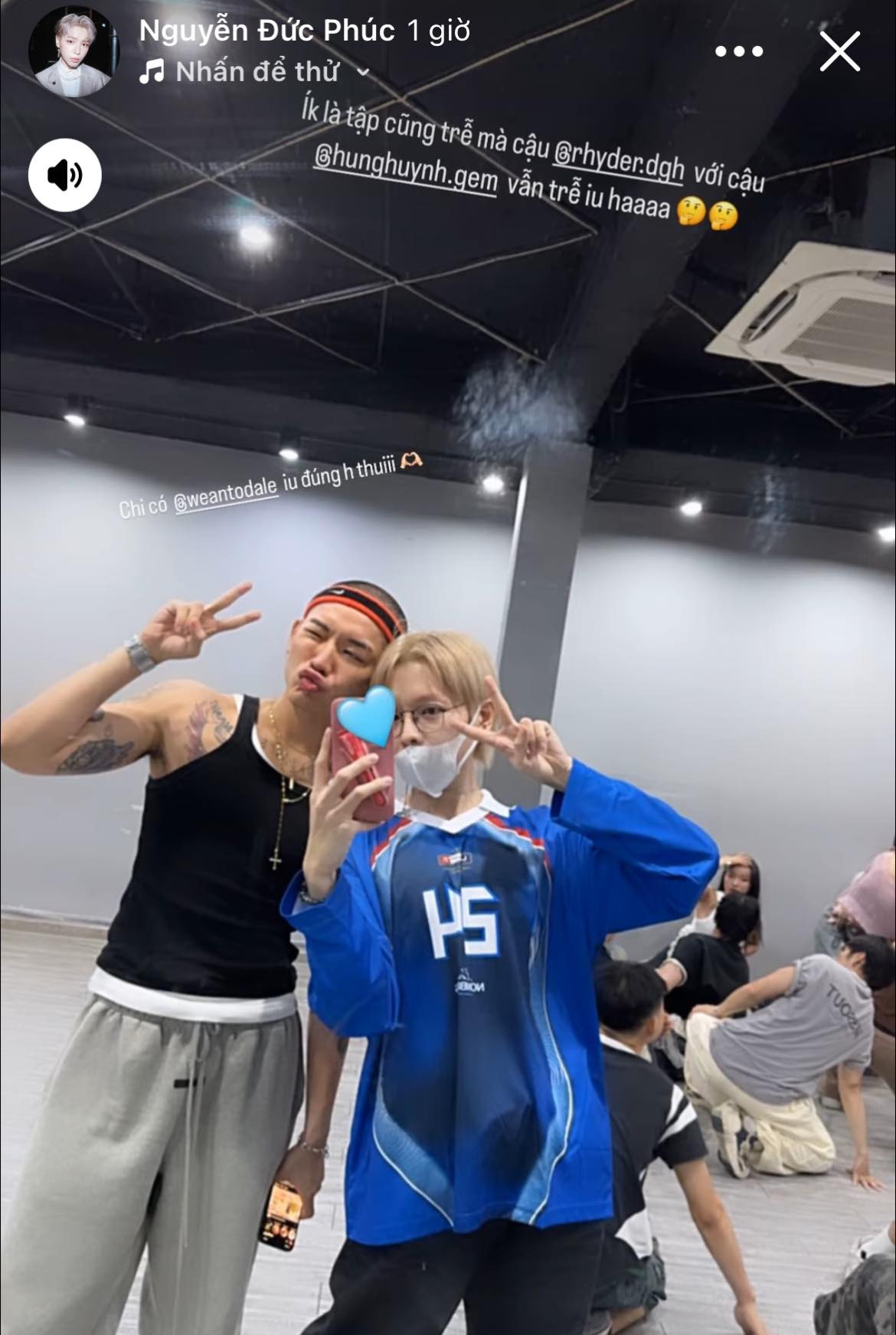Screen dimensions: 896x1335
Task: Open the @hunghuynh.gem mention
Action: click(407, 172)
